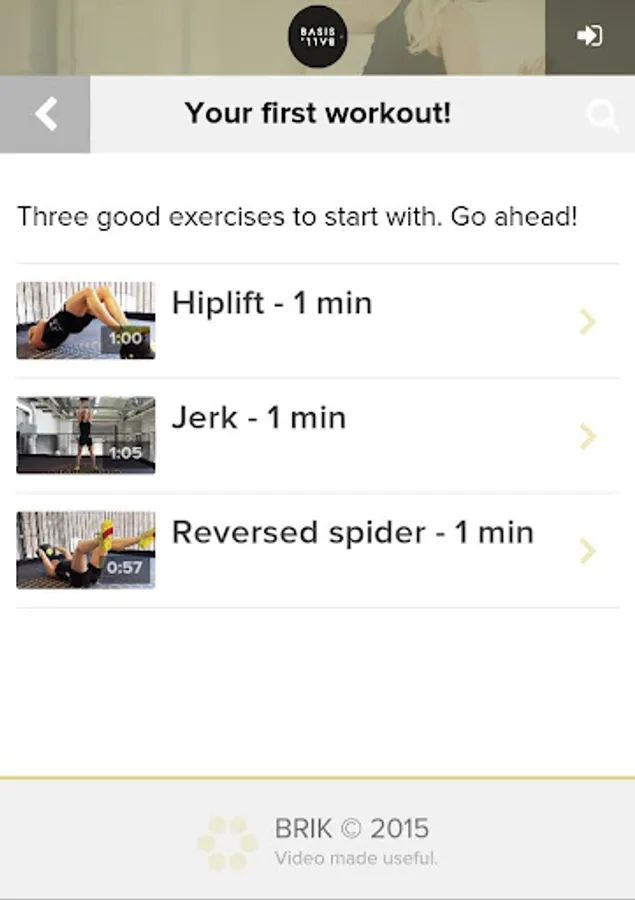Go back using the header arrow
The image size is (635, 900).
45,114
